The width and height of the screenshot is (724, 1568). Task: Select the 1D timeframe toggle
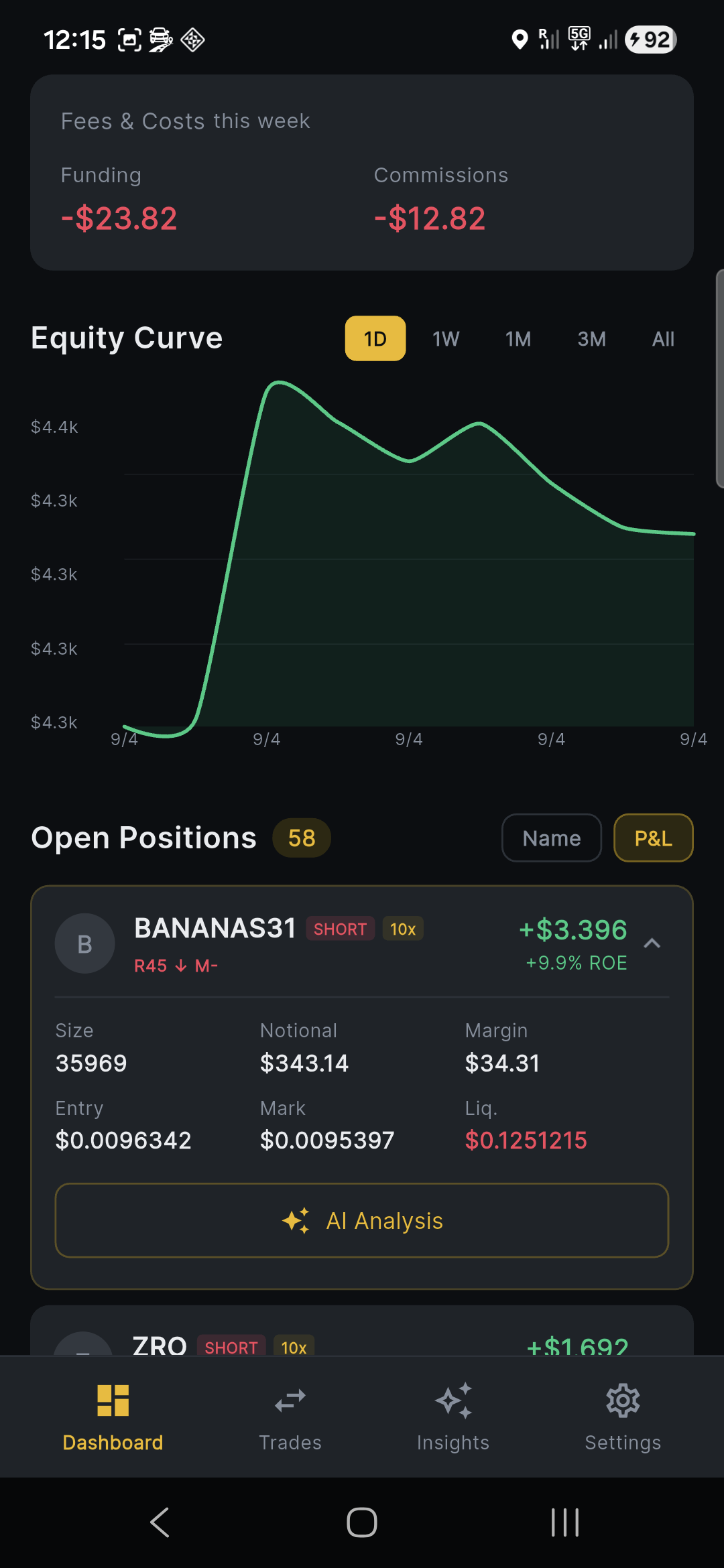click(x=375, y=338)
